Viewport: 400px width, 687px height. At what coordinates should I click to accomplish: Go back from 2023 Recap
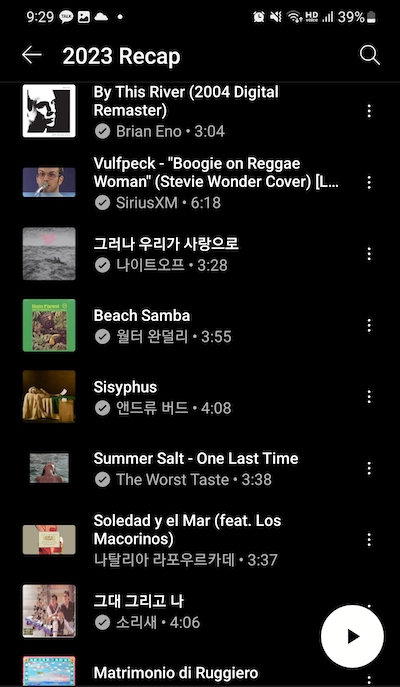pyautogui.click(x=32, y=56)
